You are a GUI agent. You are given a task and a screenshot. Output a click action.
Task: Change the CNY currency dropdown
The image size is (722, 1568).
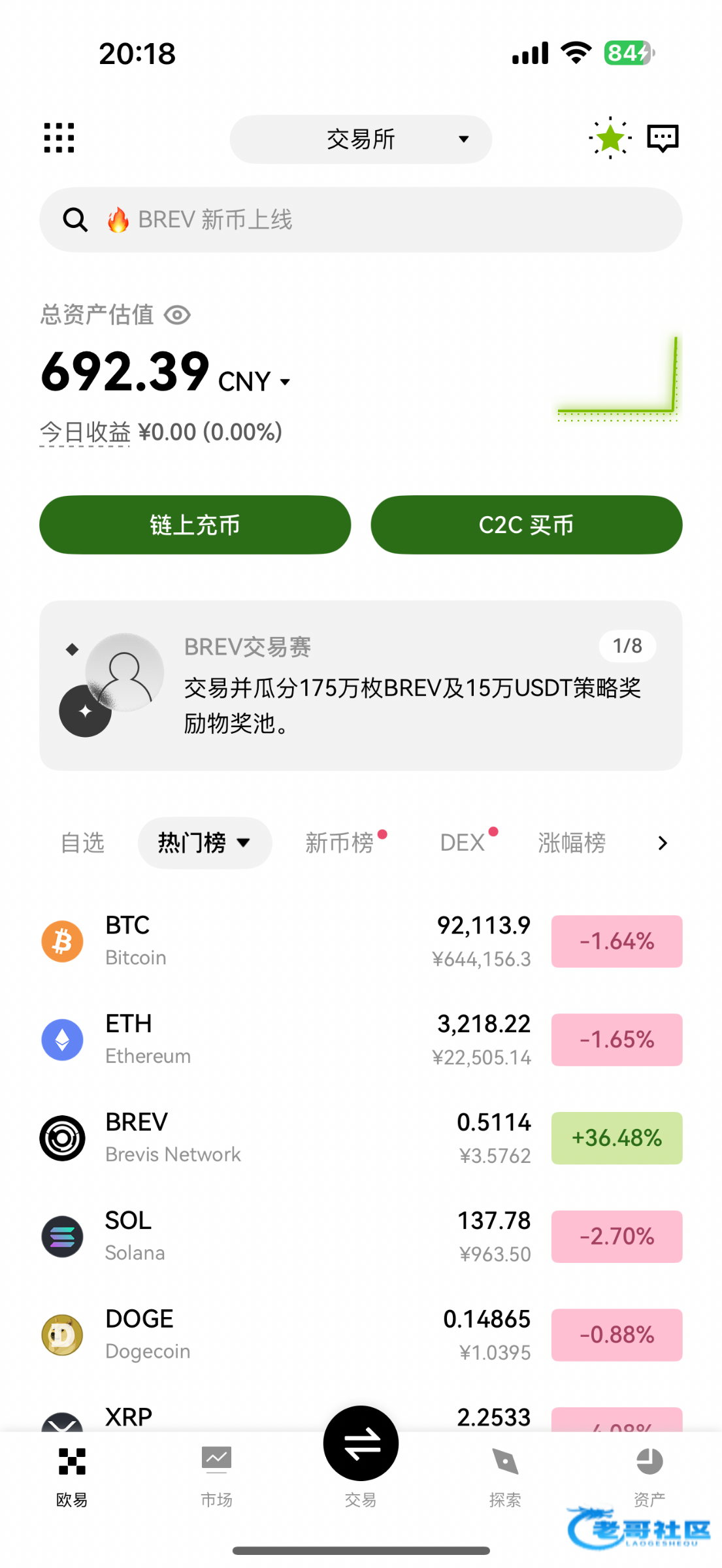255,382
